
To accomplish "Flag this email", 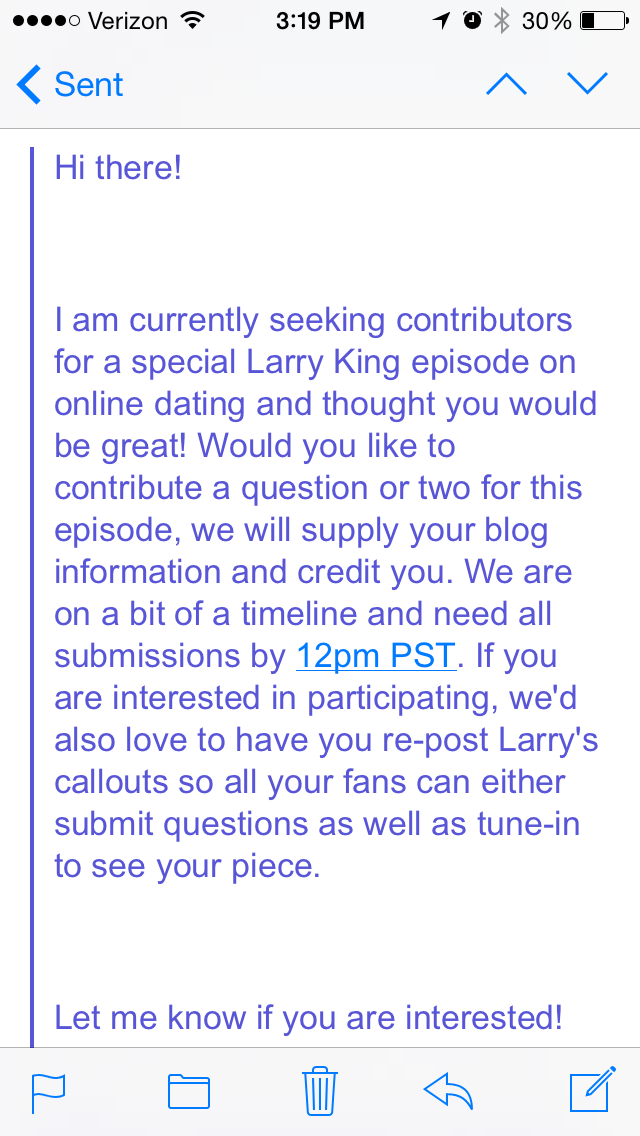I will 48,1091.
